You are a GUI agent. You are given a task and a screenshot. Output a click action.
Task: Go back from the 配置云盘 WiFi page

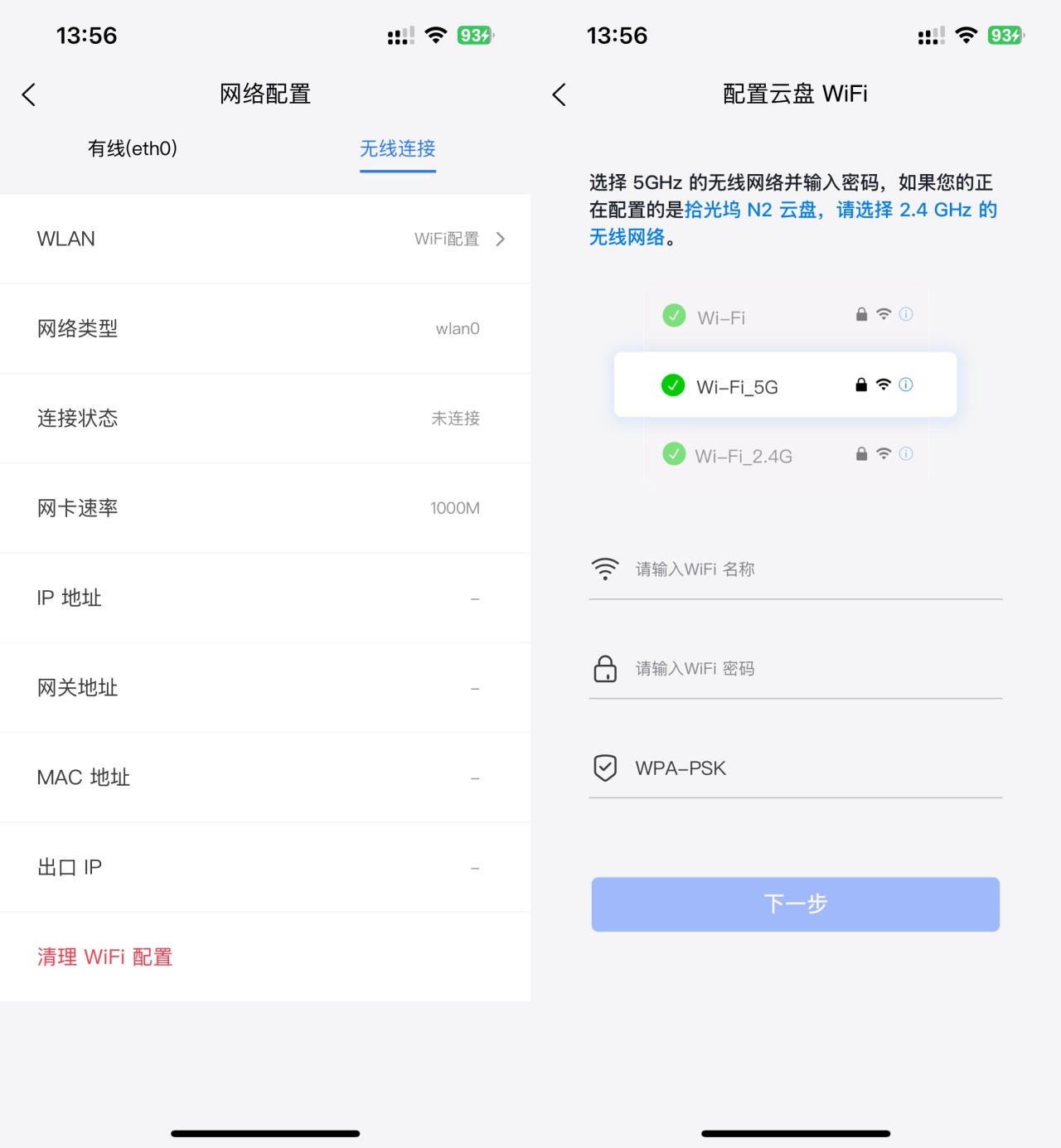560,94
